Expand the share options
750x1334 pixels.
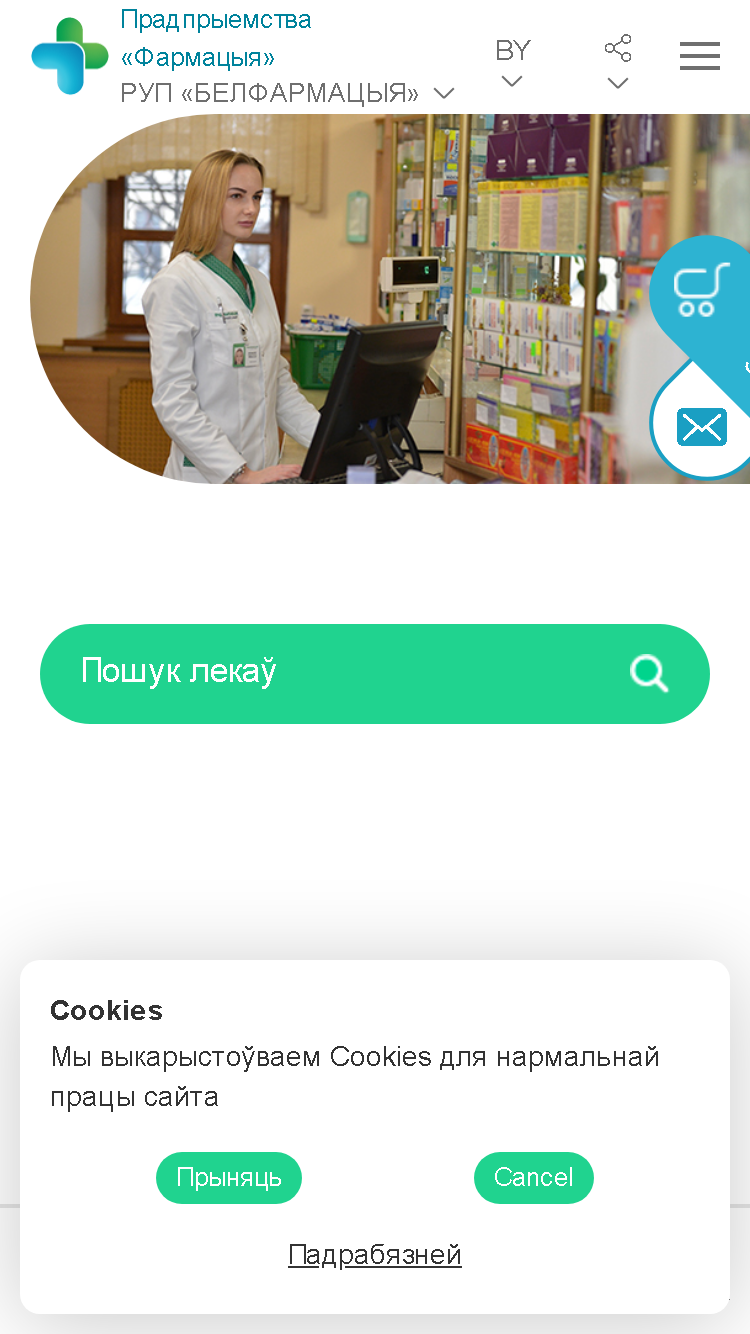coord(618,62)
